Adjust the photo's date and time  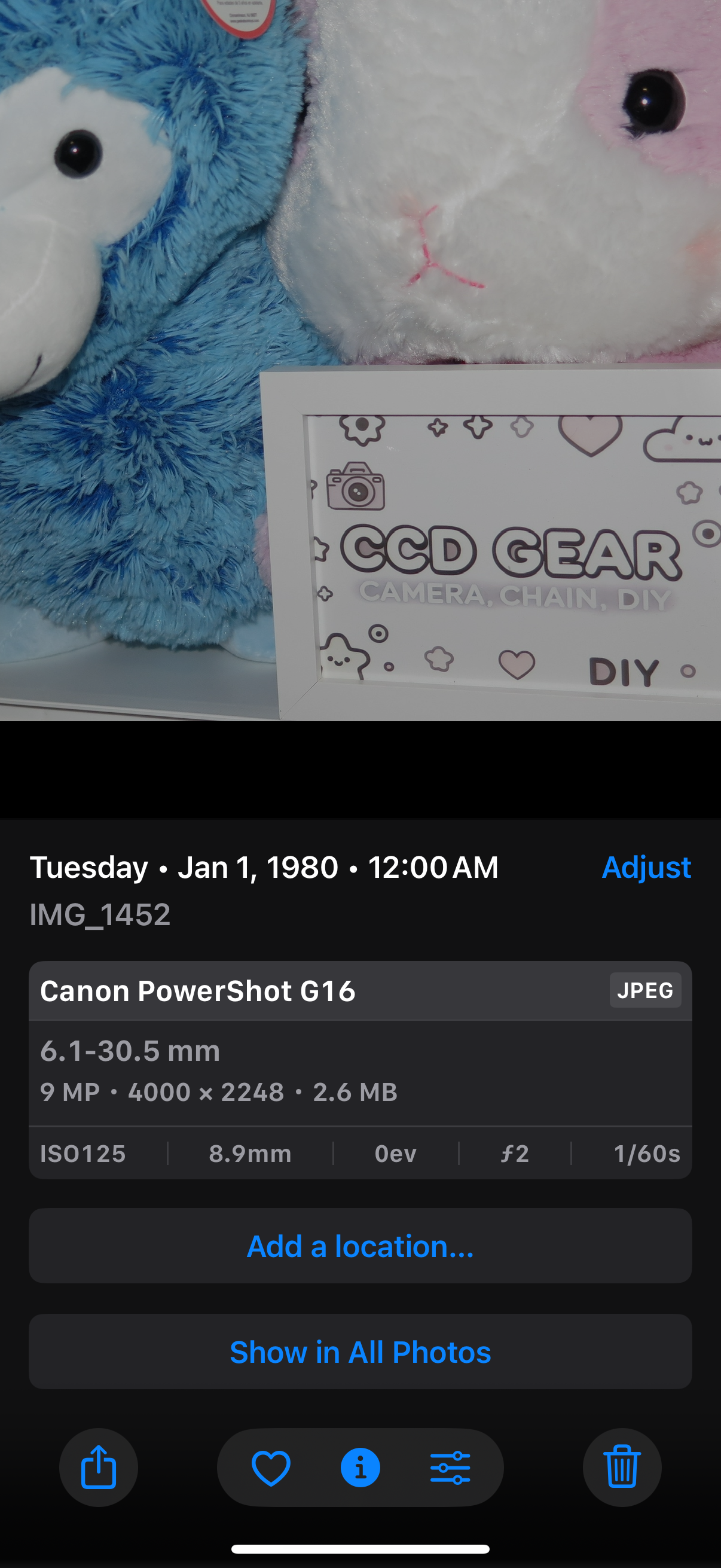646,867
